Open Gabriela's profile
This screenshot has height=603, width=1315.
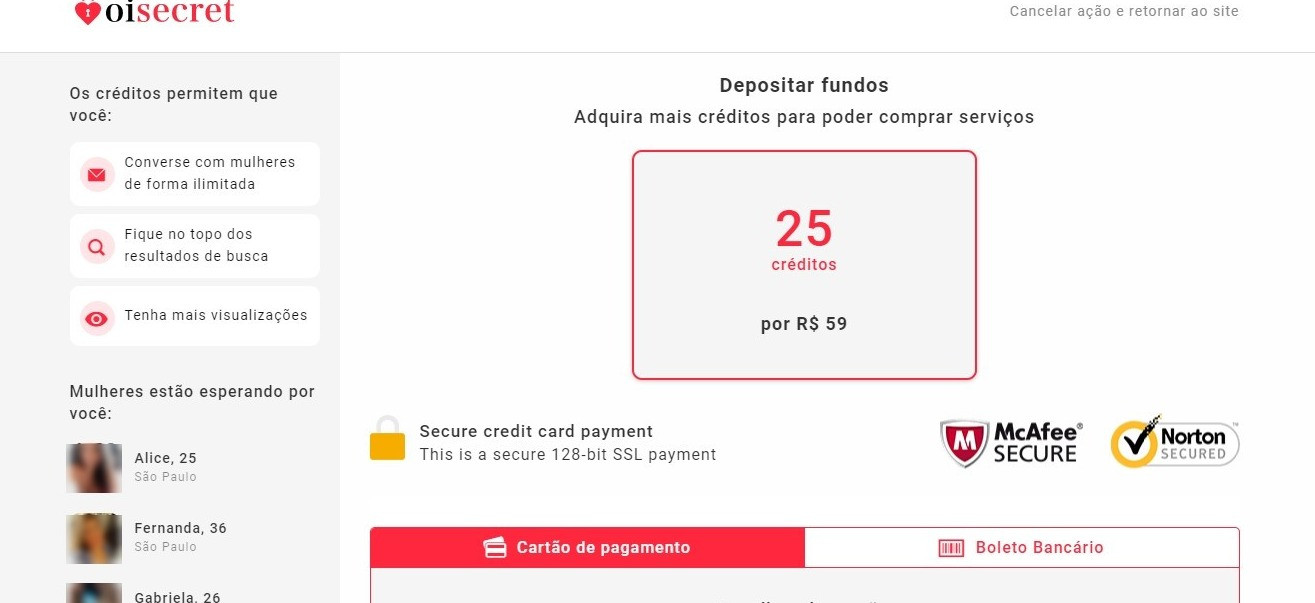(177, 596)
